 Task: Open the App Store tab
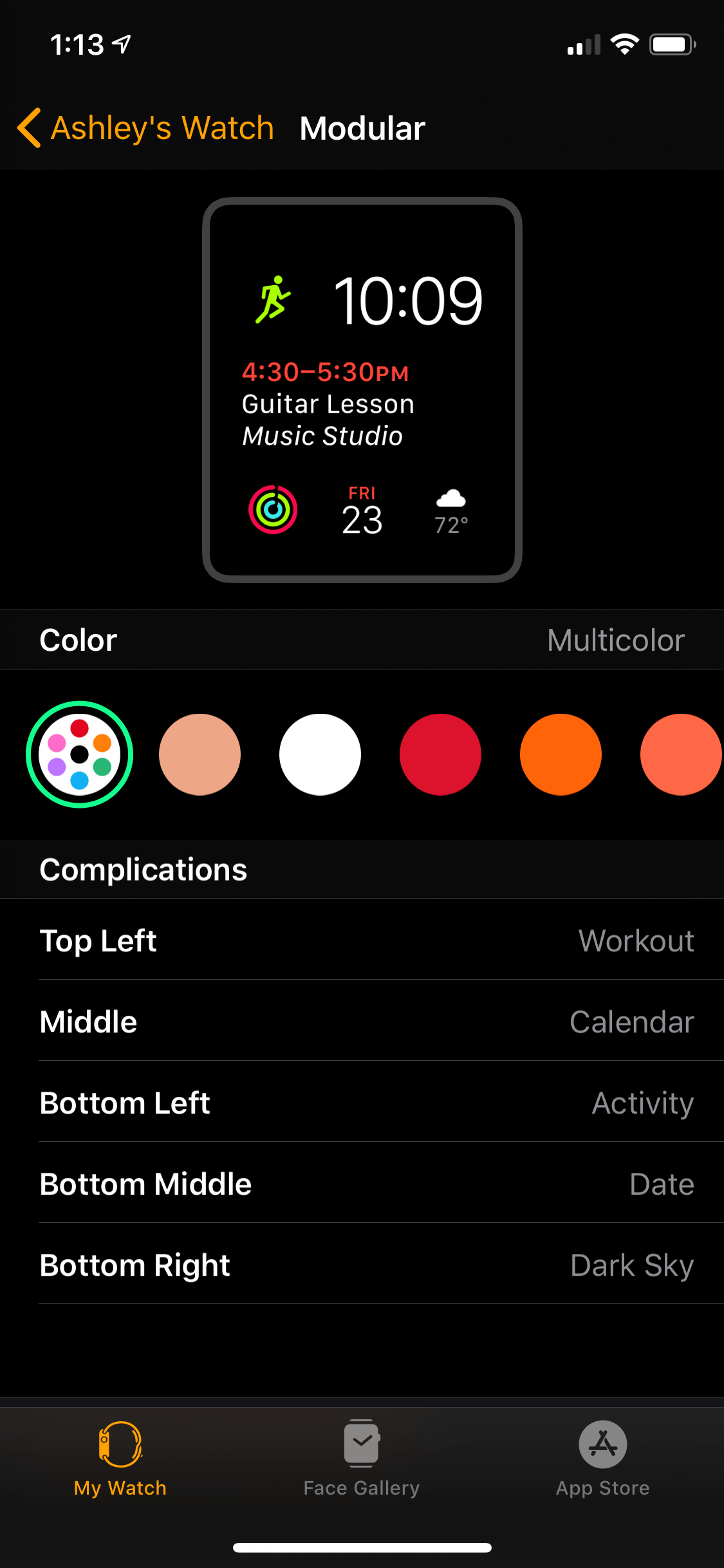(x=603, y=1459)
